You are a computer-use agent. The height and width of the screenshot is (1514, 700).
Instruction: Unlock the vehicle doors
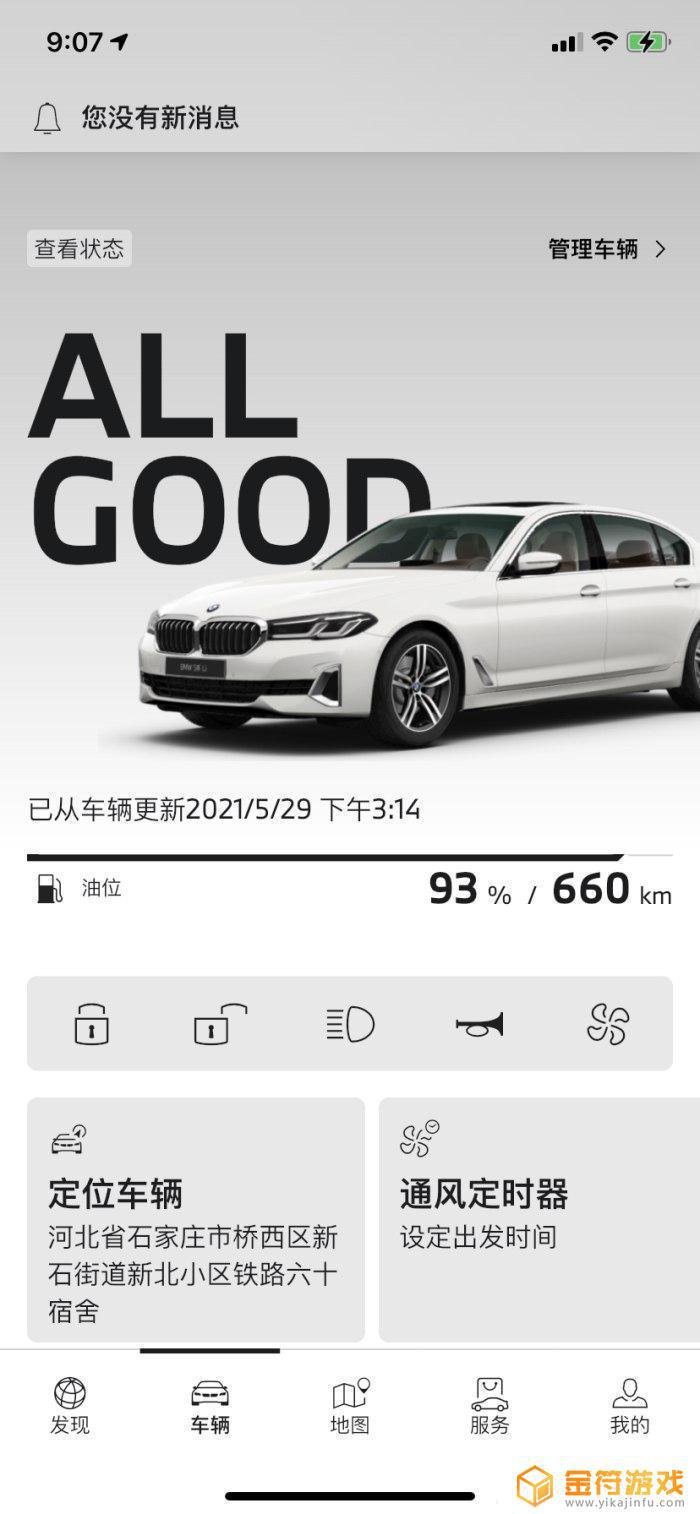[x=220, y=1024]
